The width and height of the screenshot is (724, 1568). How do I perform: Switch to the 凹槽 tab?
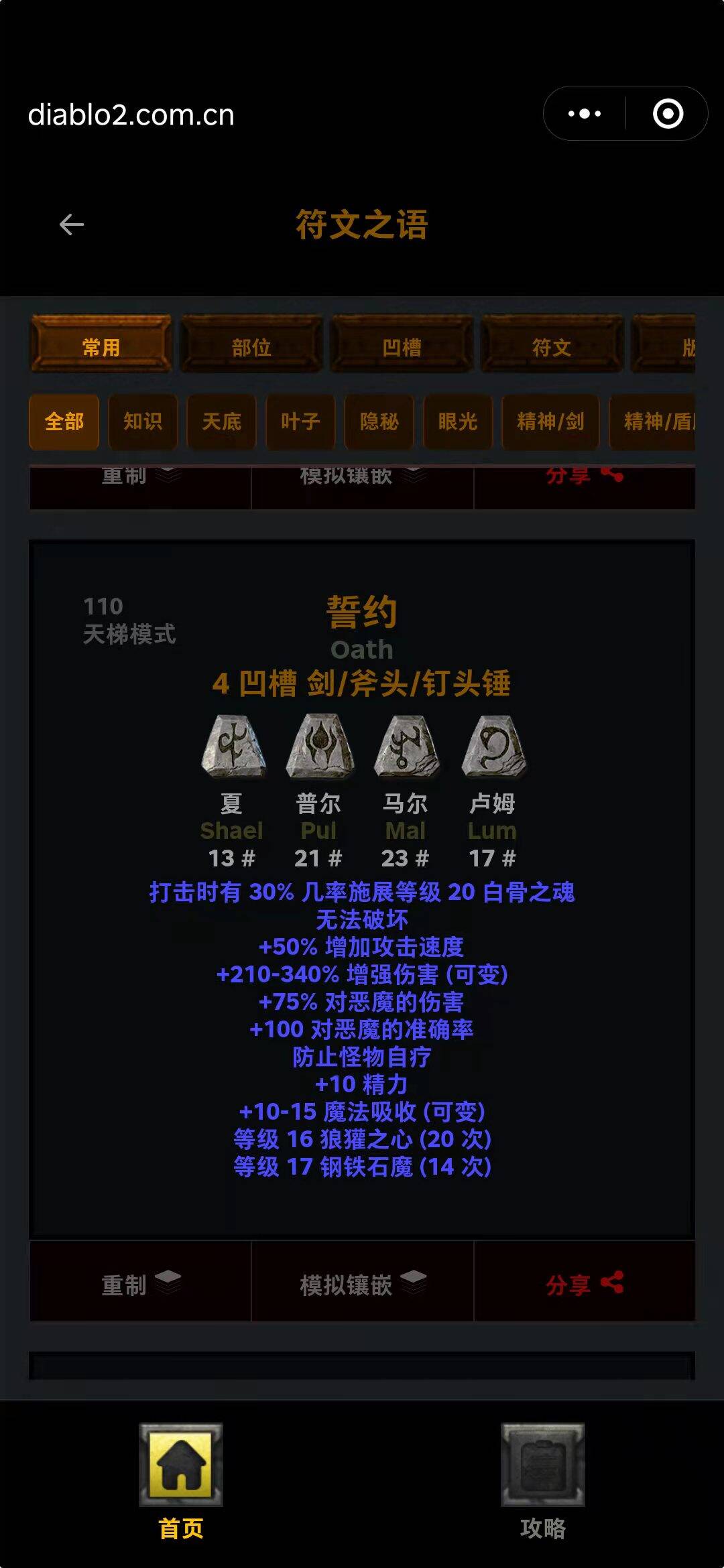402,346
